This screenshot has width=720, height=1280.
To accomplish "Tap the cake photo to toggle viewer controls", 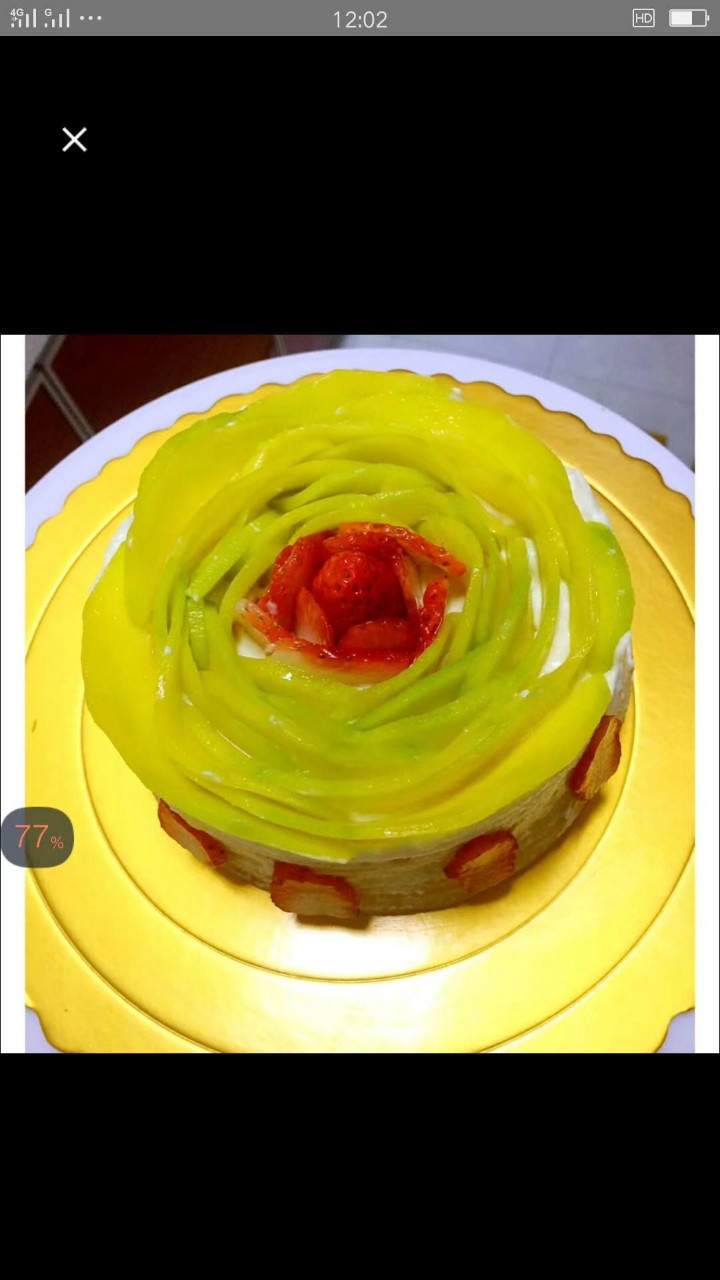I will pos(360,693).
